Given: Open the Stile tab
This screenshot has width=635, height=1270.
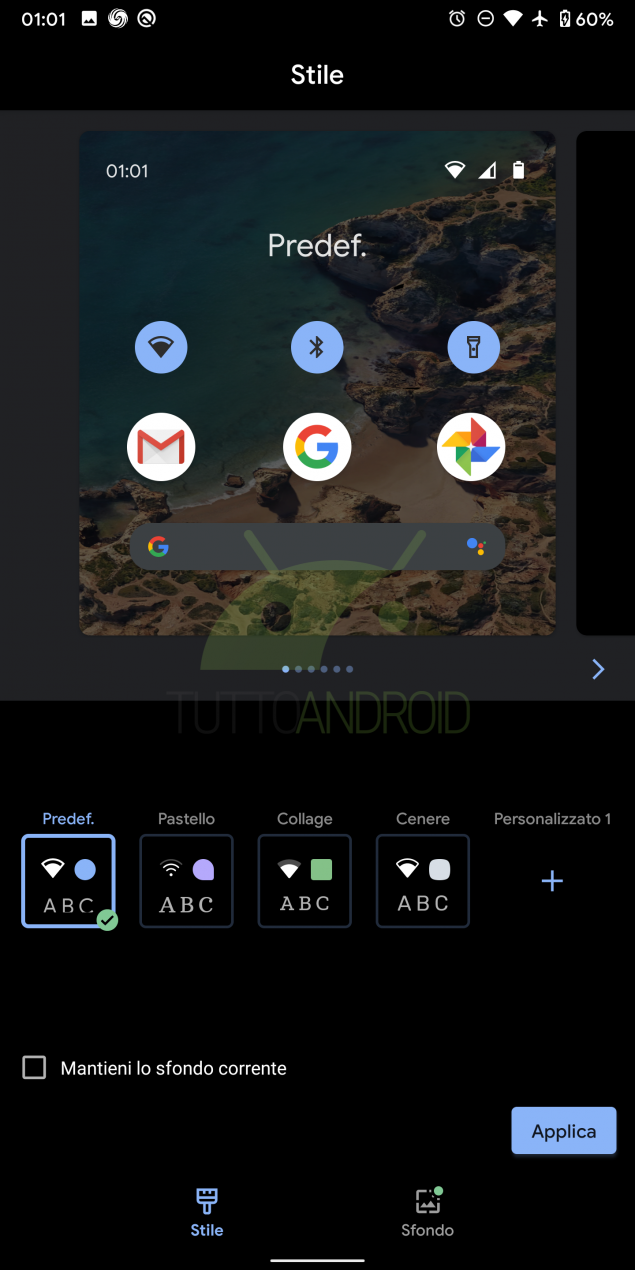Looking at the screenshot, I should tap(207, 1213).
